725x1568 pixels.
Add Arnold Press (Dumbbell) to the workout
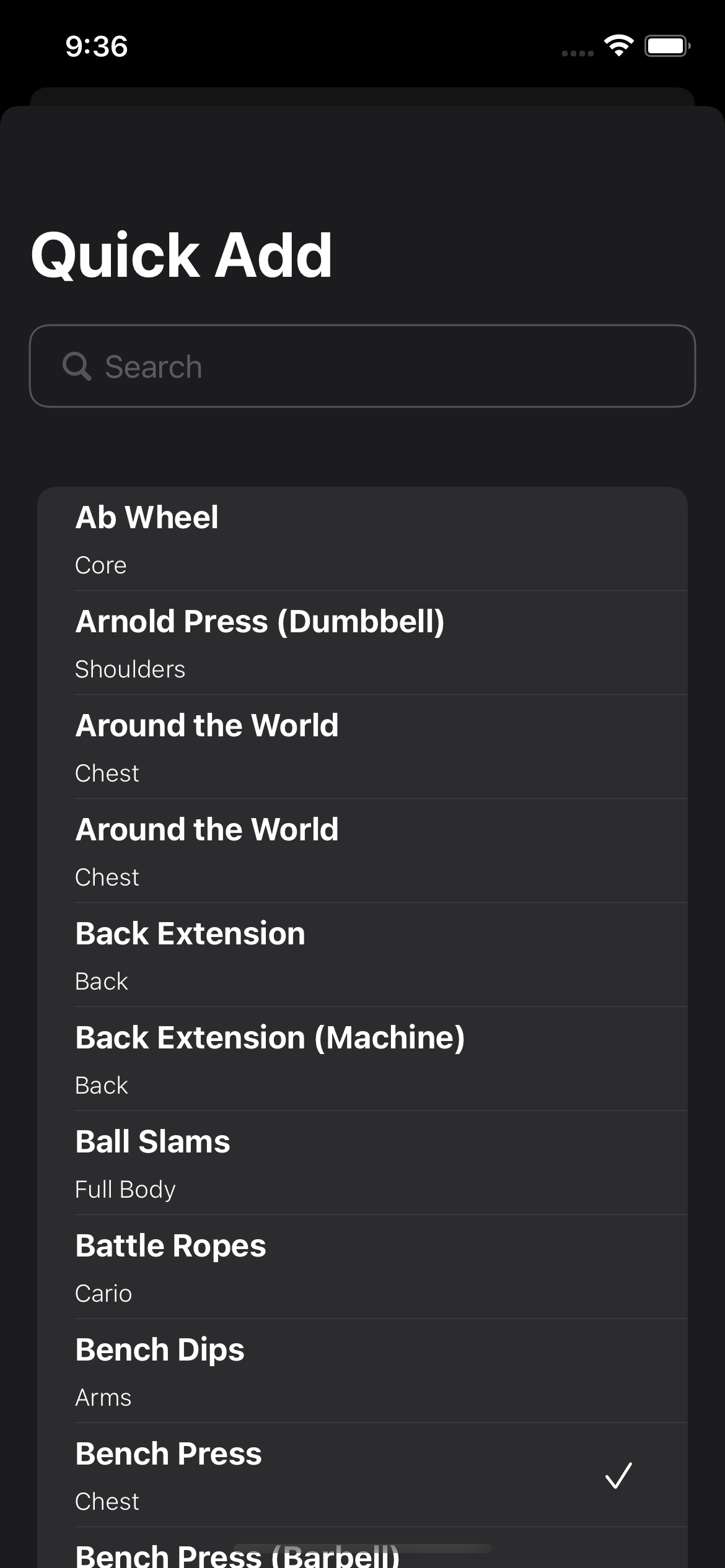(x=362, y=643)
